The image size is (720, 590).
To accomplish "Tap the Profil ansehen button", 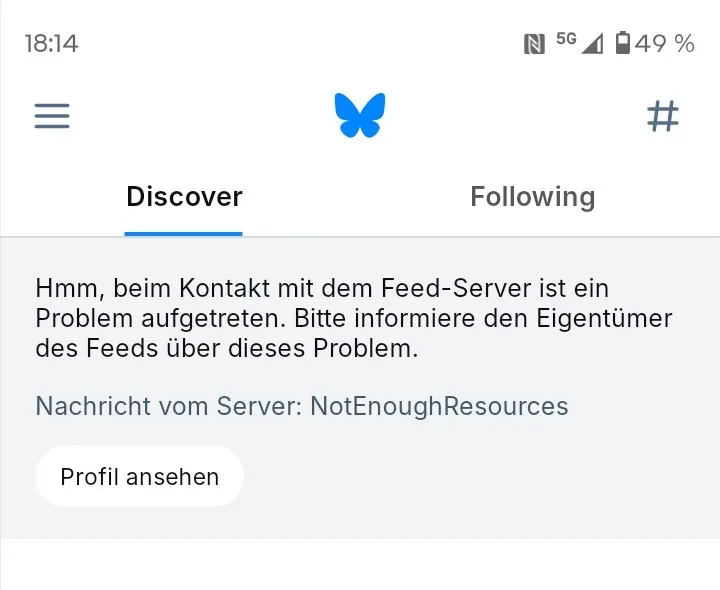I will (x=139, y=476).
